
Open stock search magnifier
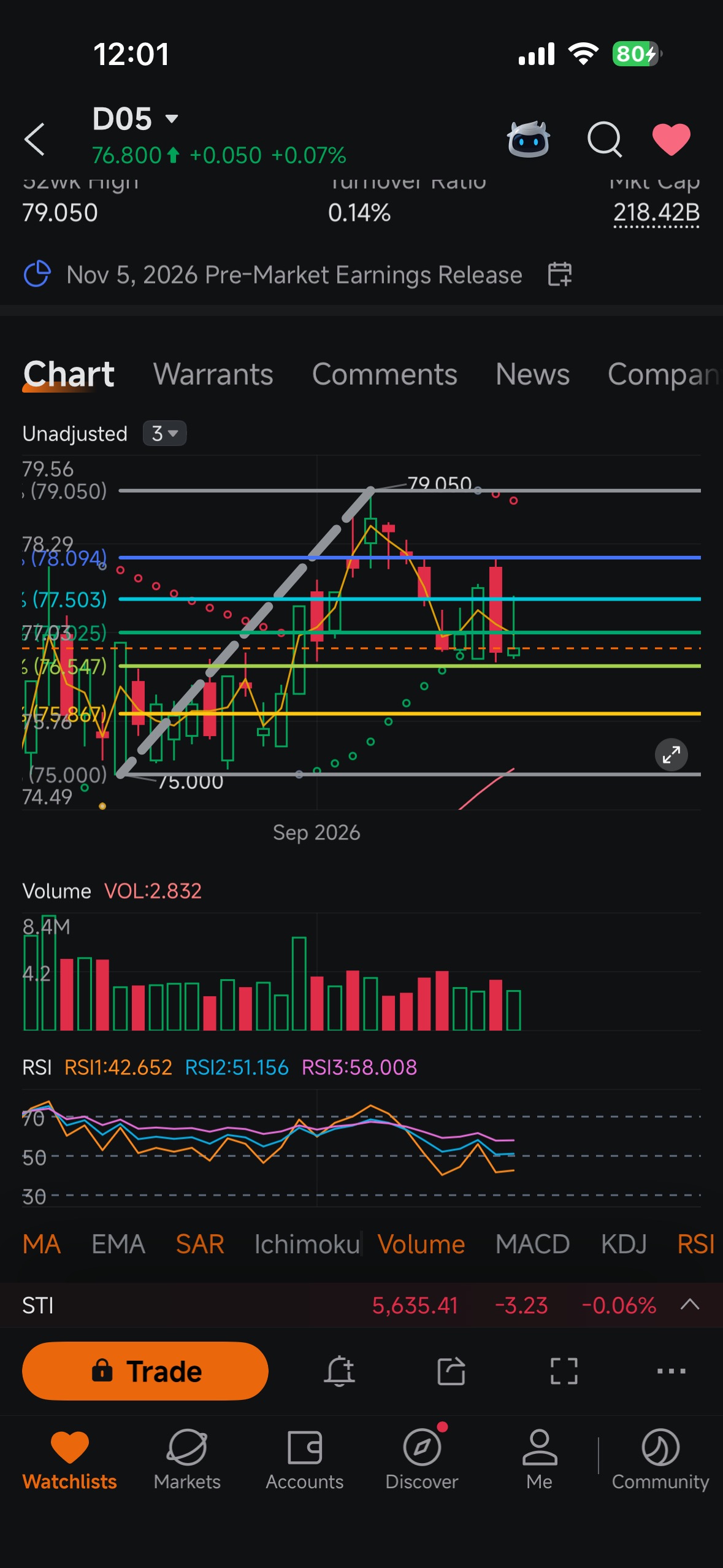pos(605,139)
